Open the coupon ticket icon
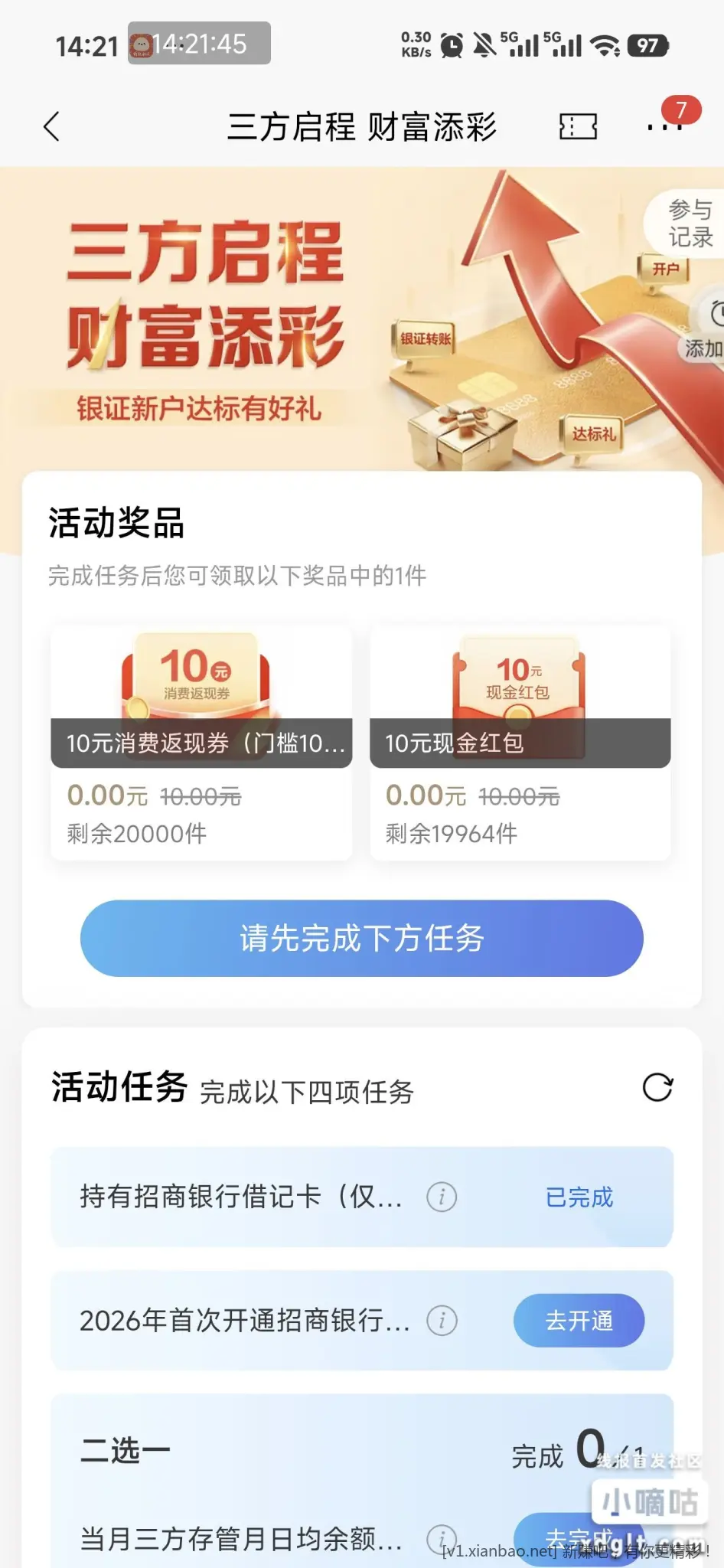The width and height of the screenshot is (724, 1568). point(578,126)
